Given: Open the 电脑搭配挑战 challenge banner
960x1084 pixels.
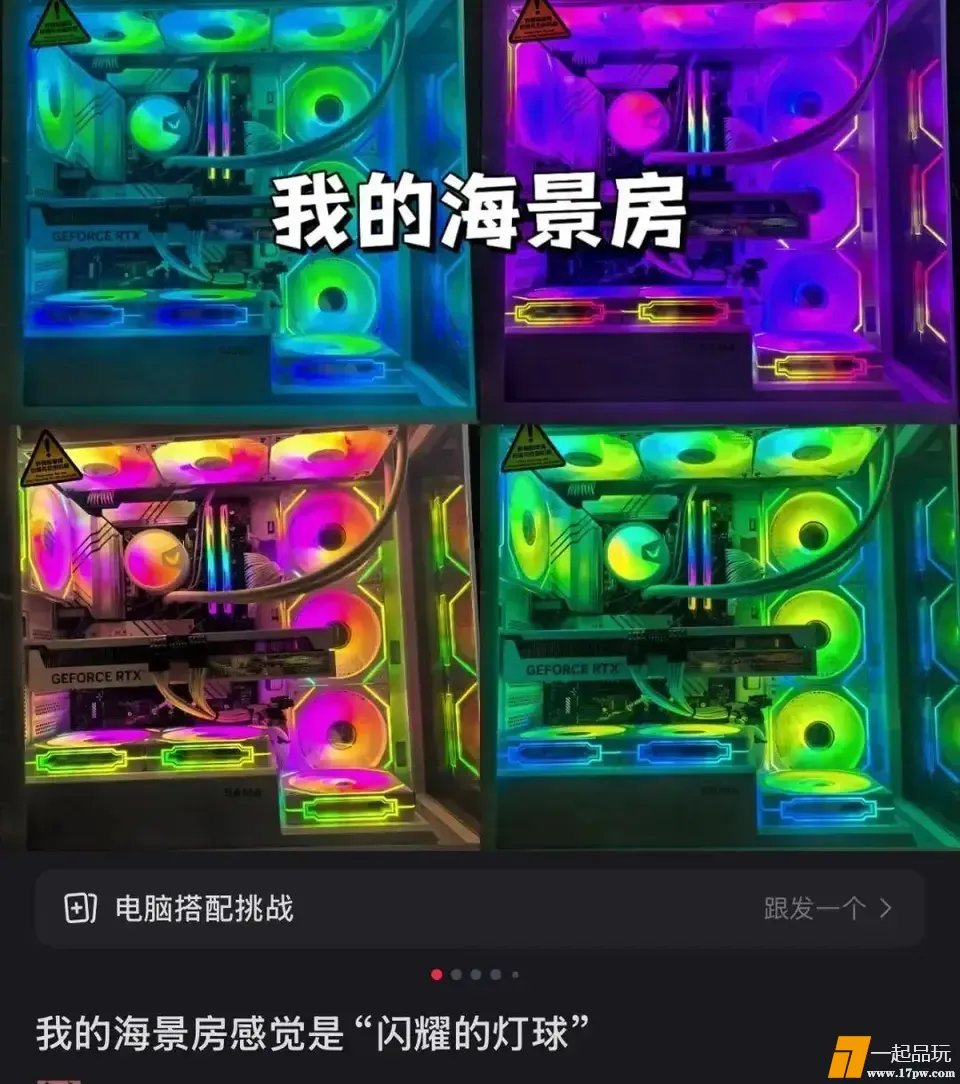Looking at the screenshot, I should [x=205, y=908].
